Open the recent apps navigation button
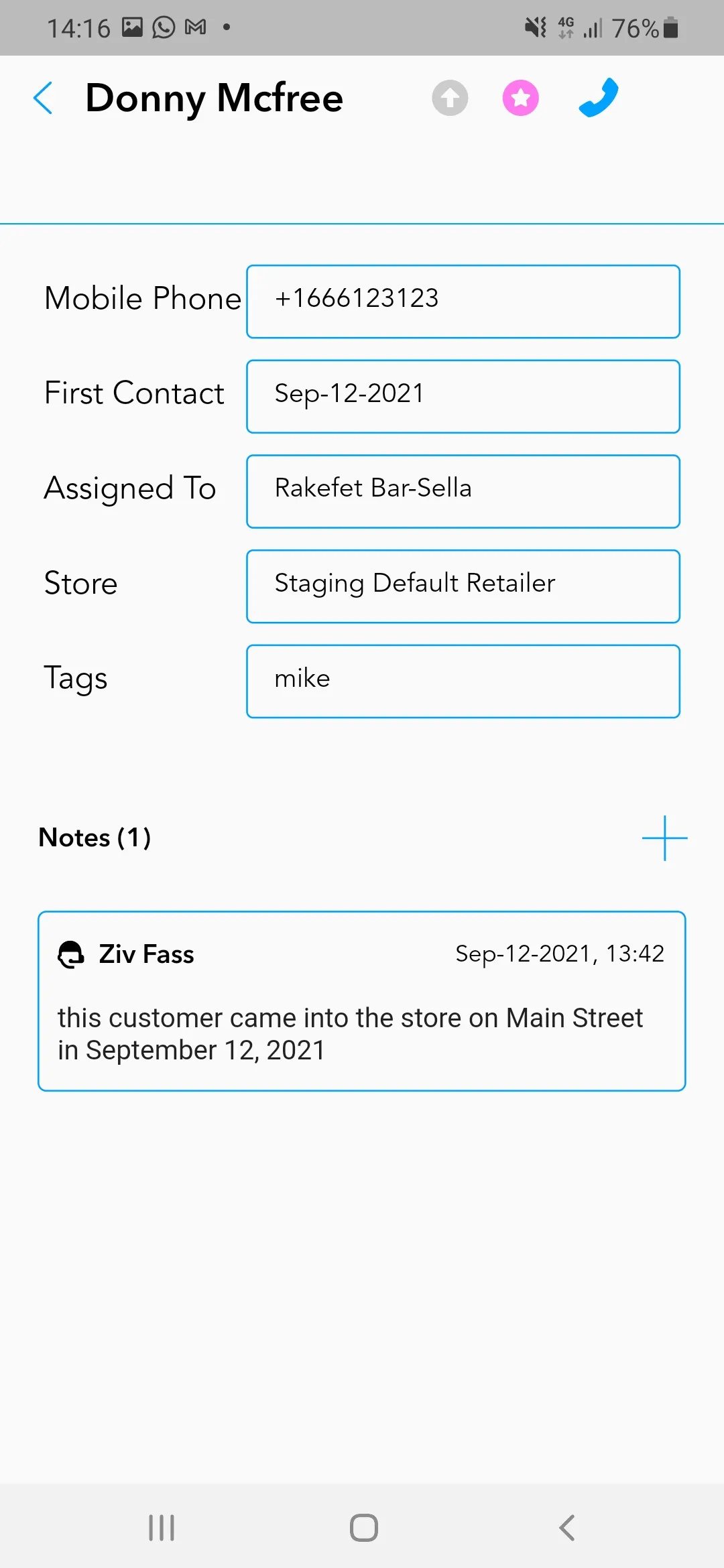 [160, 1528]
